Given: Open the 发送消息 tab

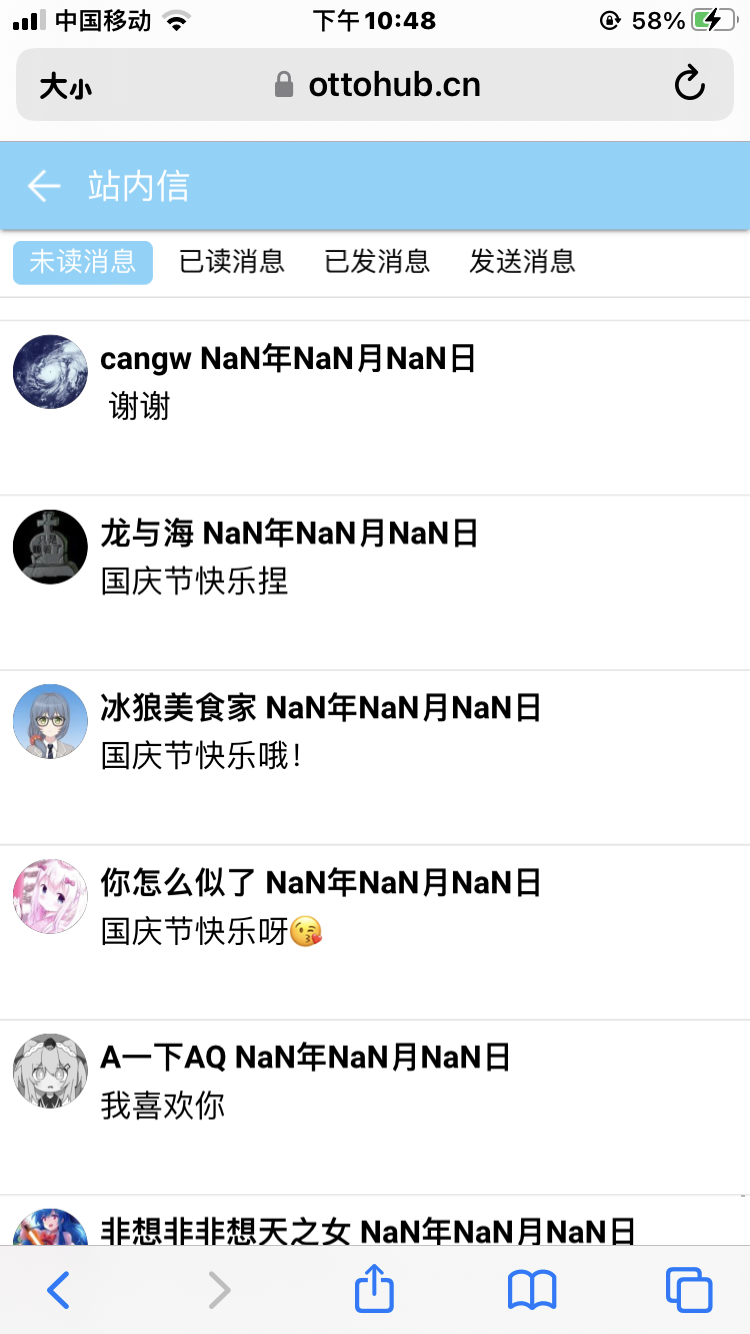Looking at the screenshot, I should pos(522,262).
